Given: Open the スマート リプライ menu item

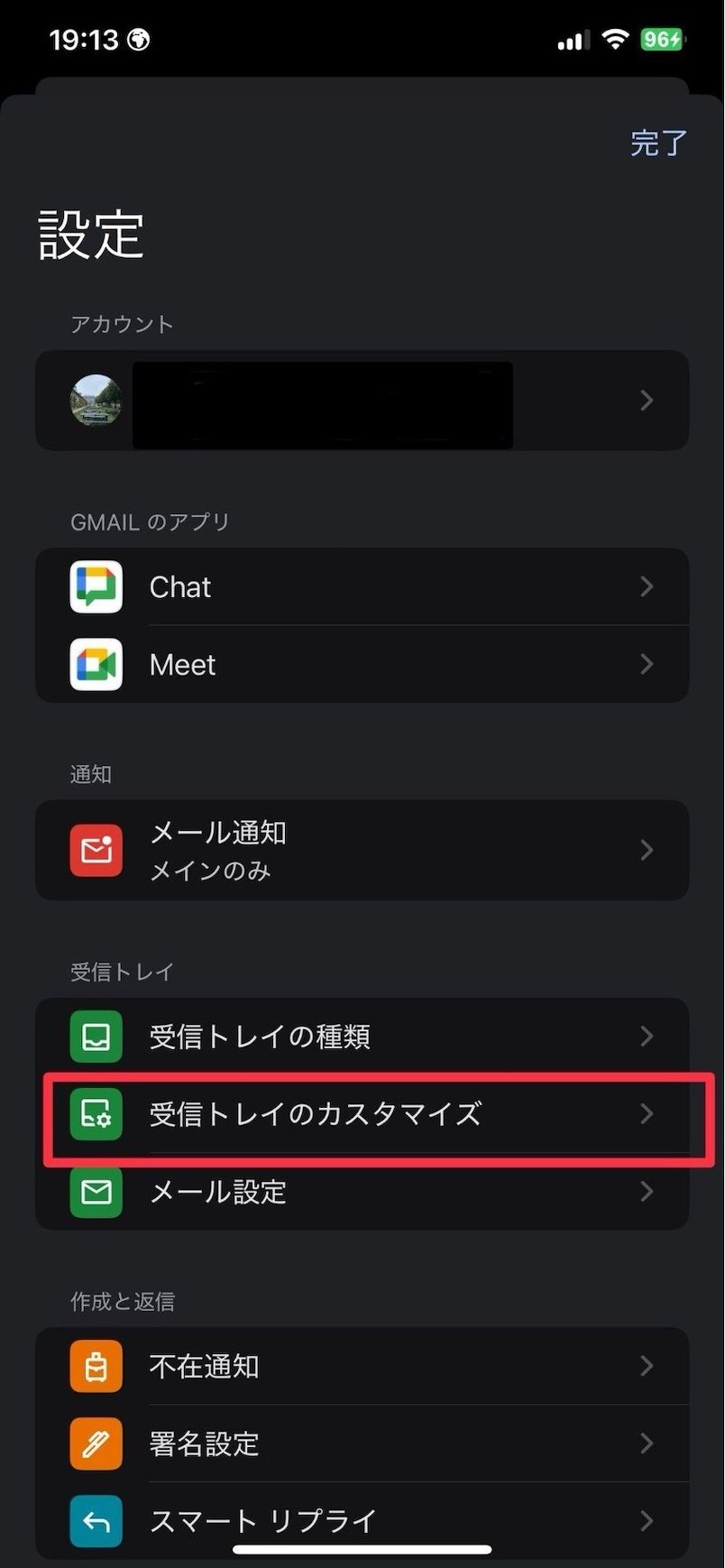Looking at the screenshot, I should (x=361, y=1521).
